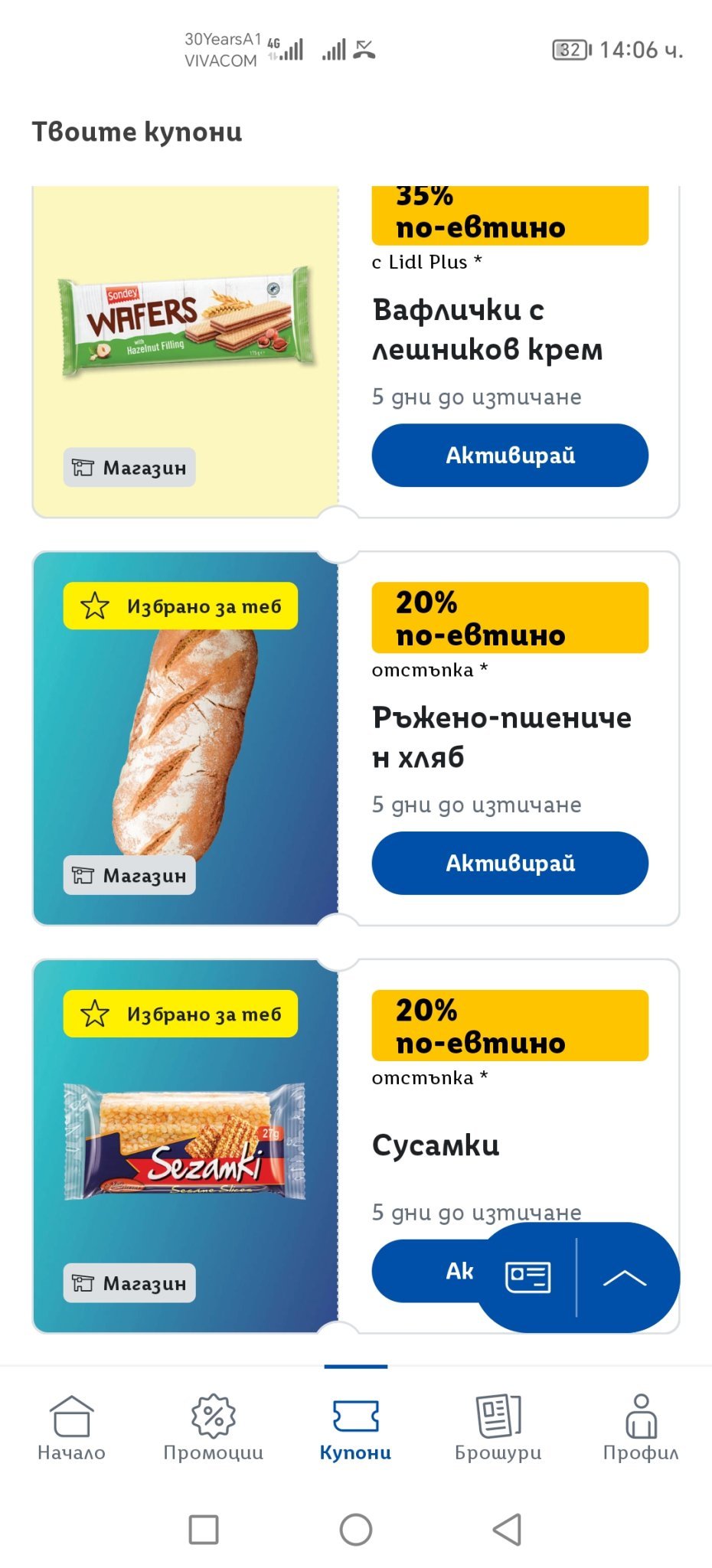
Task: Activate the Вафлички с лешников крем coupon
Action: [510, 456]
